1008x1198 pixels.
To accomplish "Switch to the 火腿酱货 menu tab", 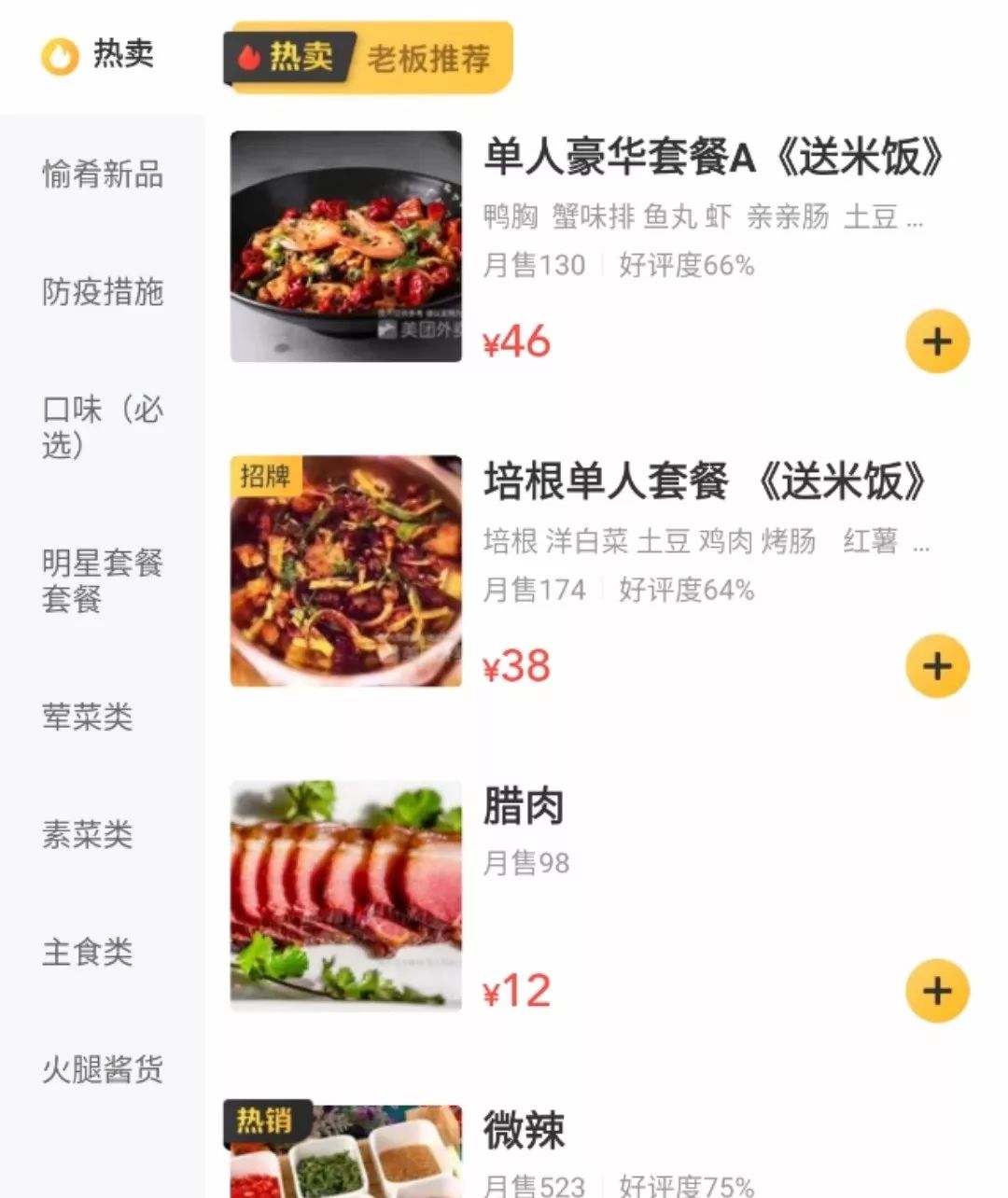I will 101,1070.
